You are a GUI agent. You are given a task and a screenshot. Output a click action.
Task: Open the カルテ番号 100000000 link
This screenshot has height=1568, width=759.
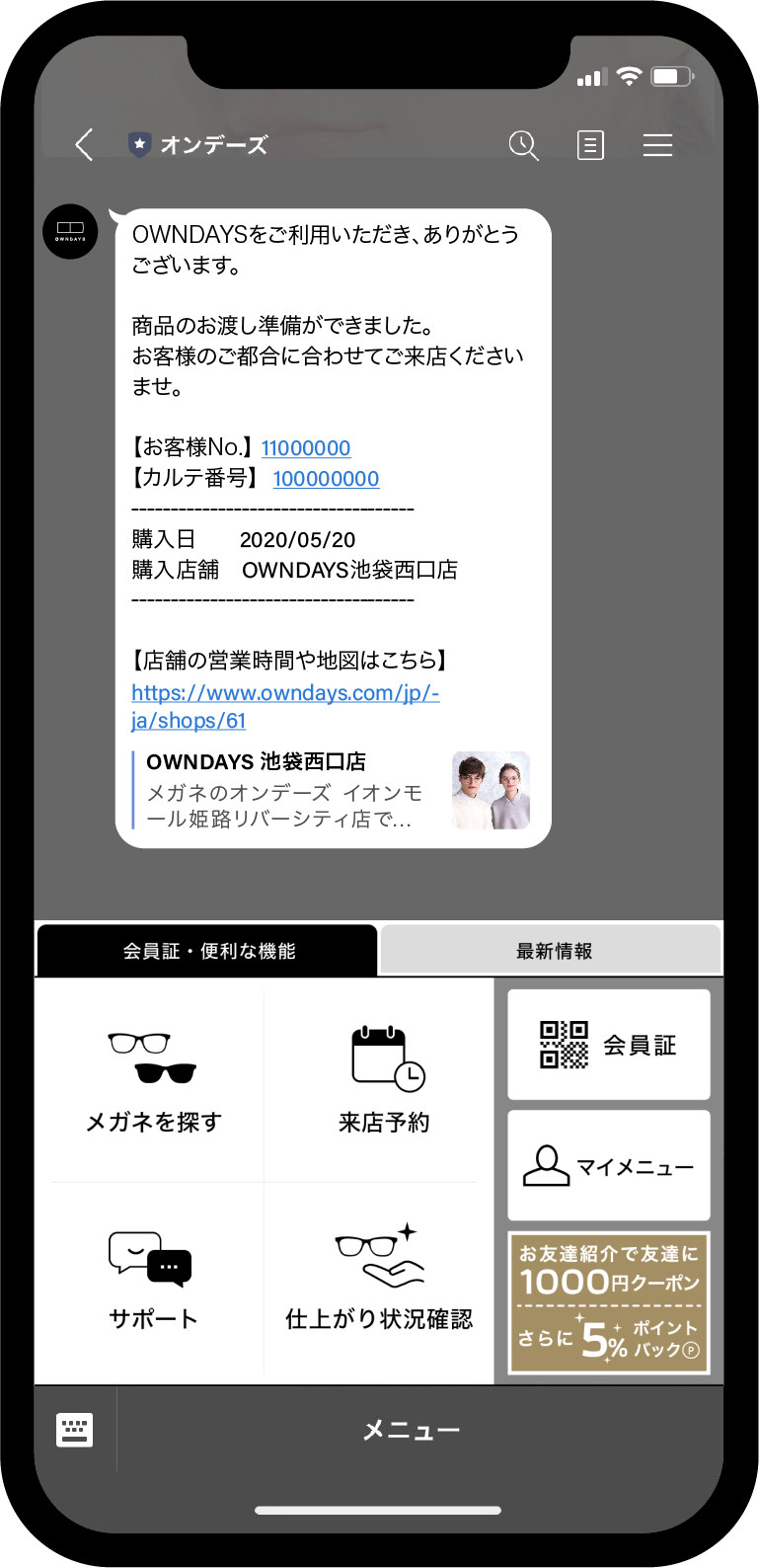(326, 479)
